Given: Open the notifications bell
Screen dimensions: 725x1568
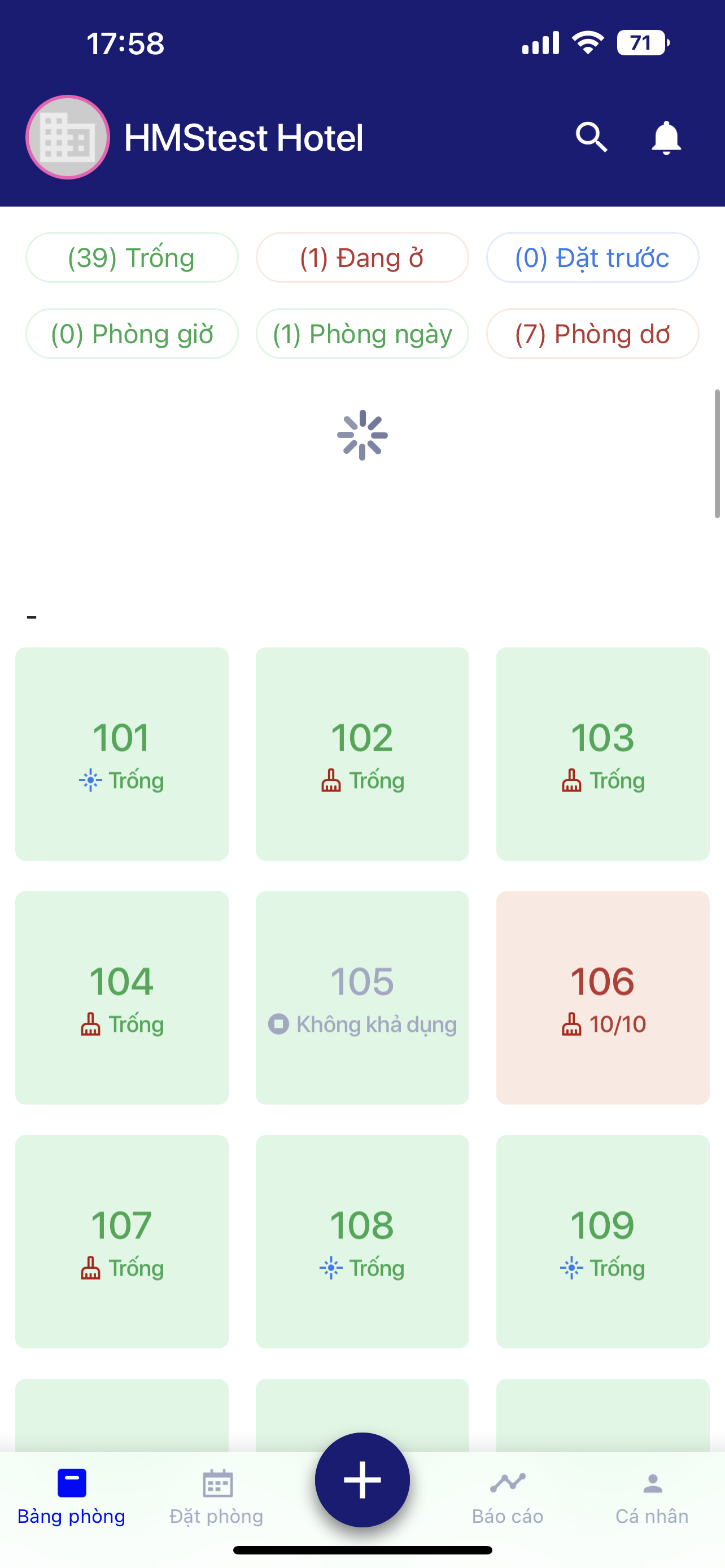Looking at the screenshot, I should [x=665, y=138].
